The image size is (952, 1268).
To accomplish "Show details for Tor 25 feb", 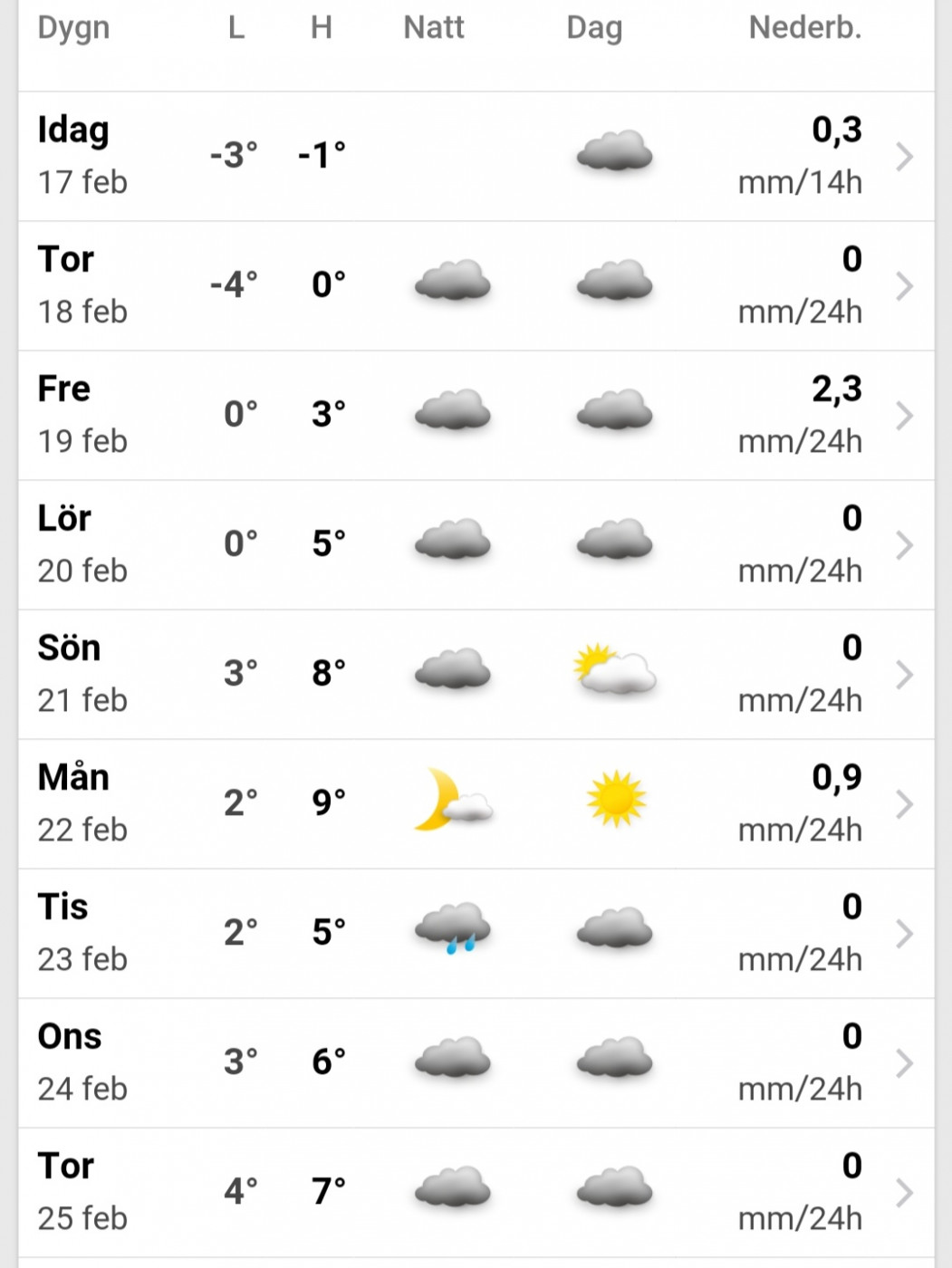I will pos(476,1192).
